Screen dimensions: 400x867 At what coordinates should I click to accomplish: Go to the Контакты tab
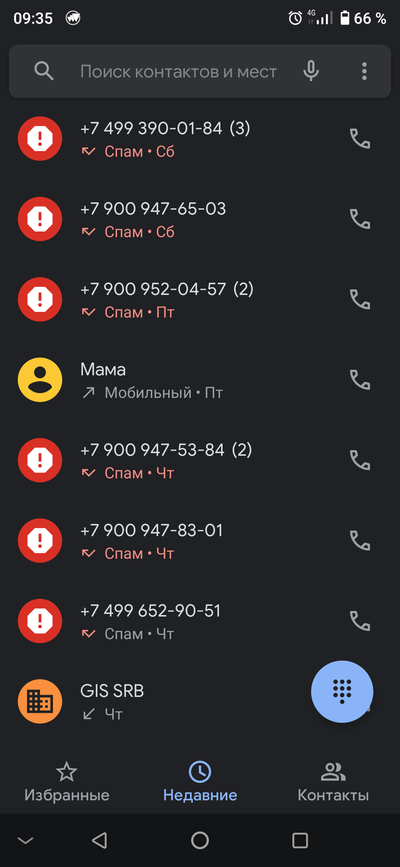(333, 782)
